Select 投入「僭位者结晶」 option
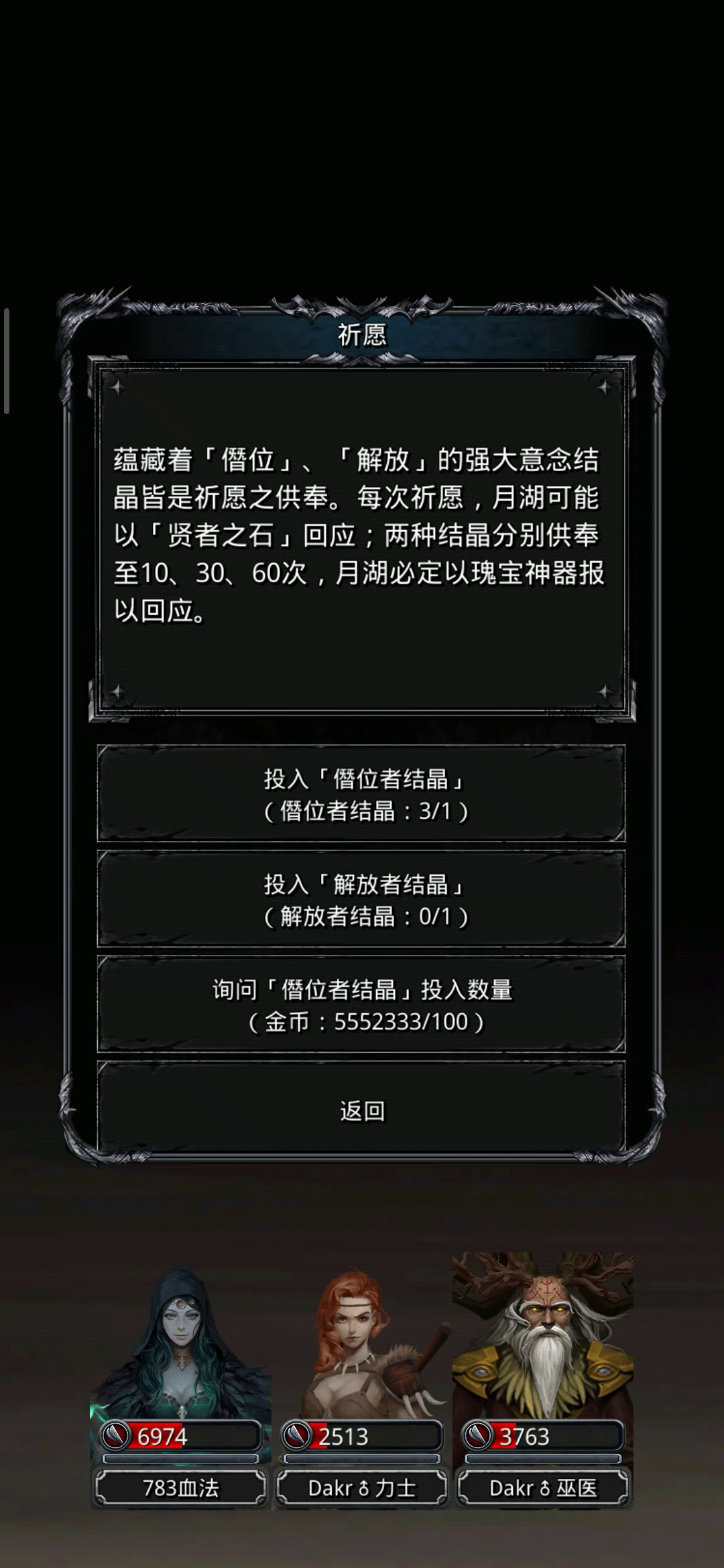The width and height of the screenshot is (724, 1568). (x=361, y=794)
